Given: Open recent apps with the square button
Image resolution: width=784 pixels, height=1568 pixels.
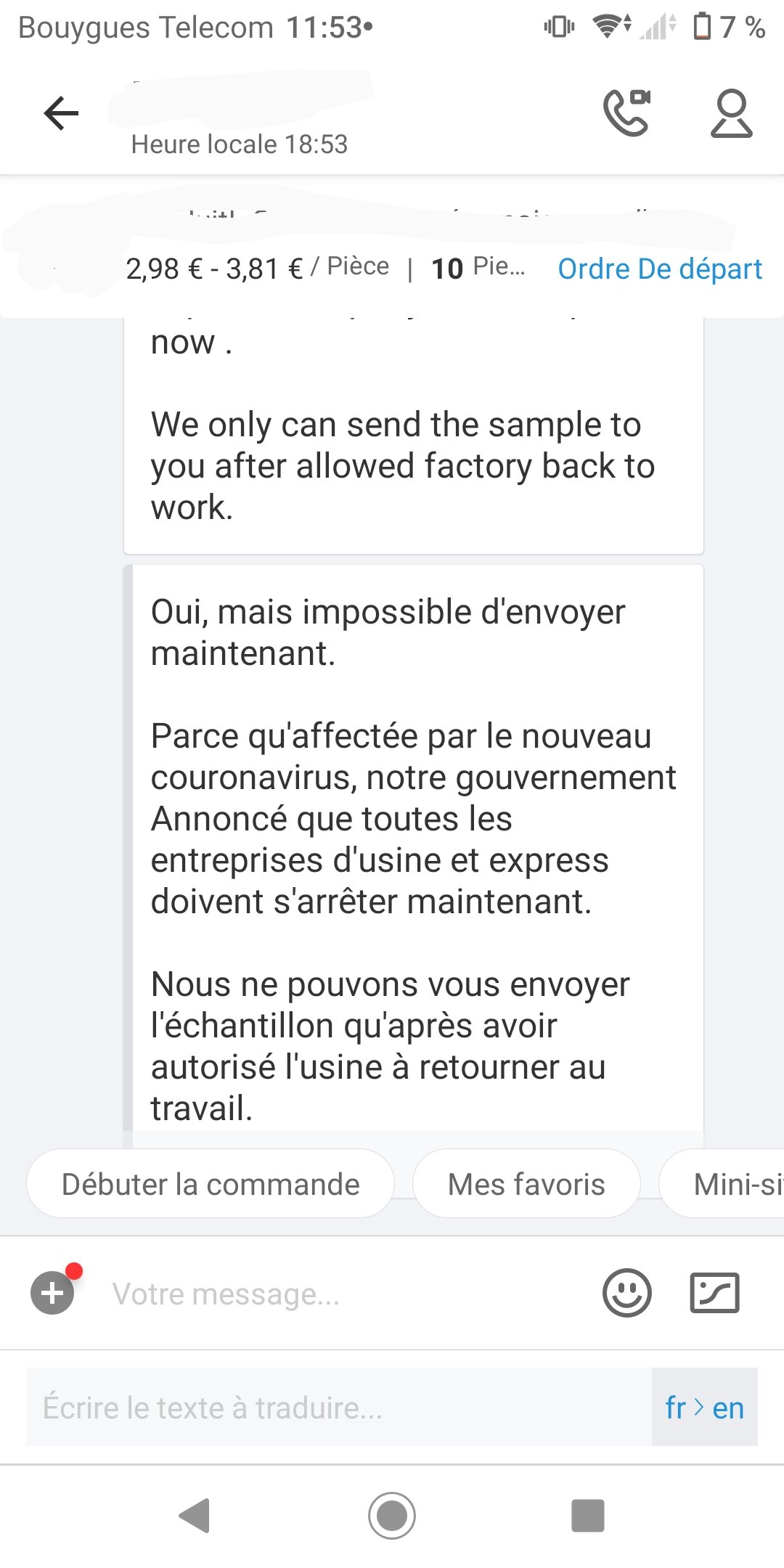Looking at the screenshot, I should 587,1516.
